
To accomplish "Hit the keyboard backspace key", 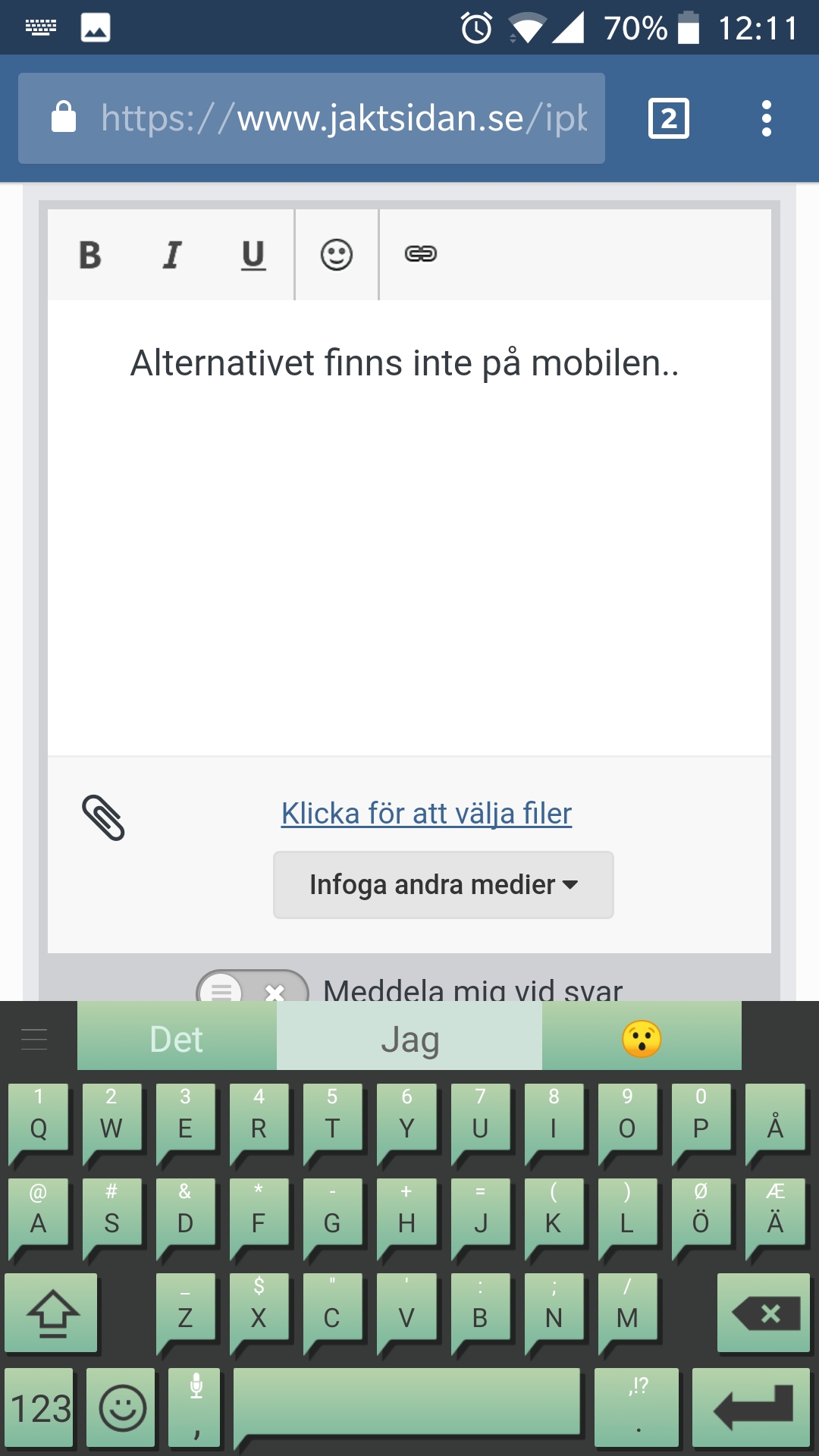I will point(764,1313).
